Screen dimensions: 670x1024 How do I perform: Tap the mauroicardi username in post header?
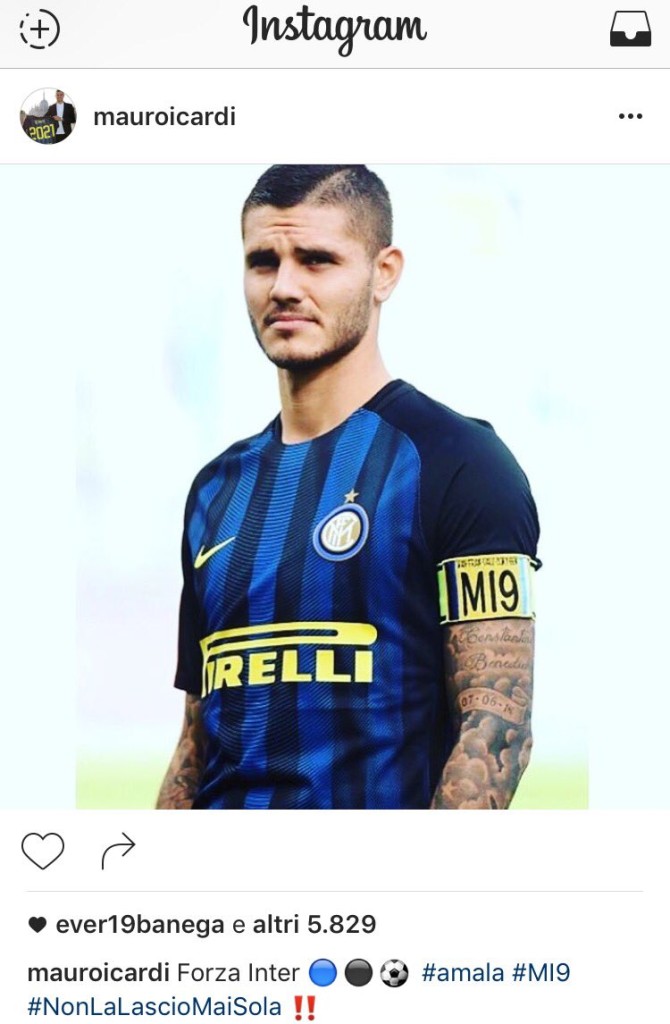[164, 116]
